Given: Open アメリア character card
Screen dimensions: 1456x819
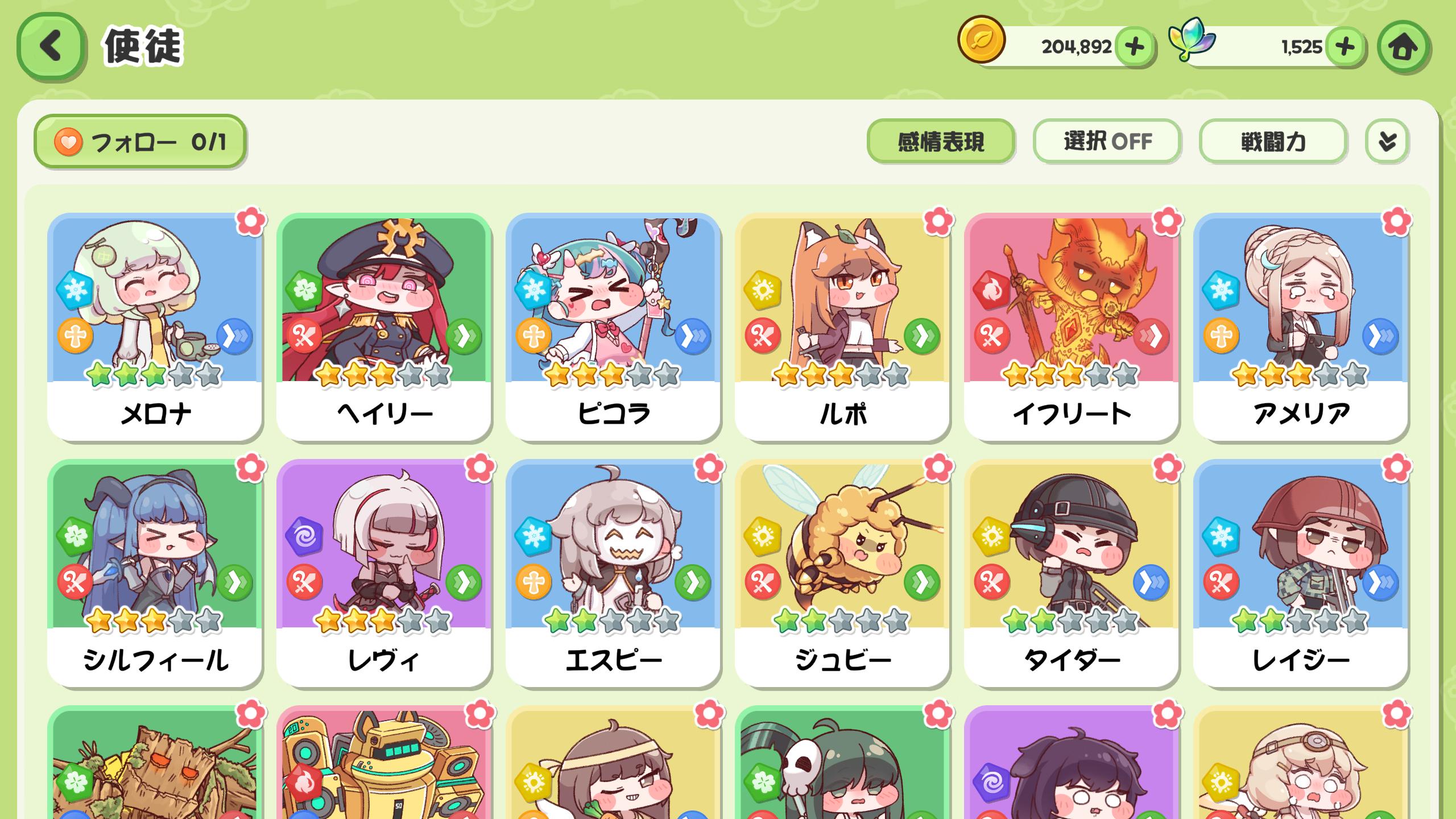Looking at the screenshot, I should coord(1301,327).
